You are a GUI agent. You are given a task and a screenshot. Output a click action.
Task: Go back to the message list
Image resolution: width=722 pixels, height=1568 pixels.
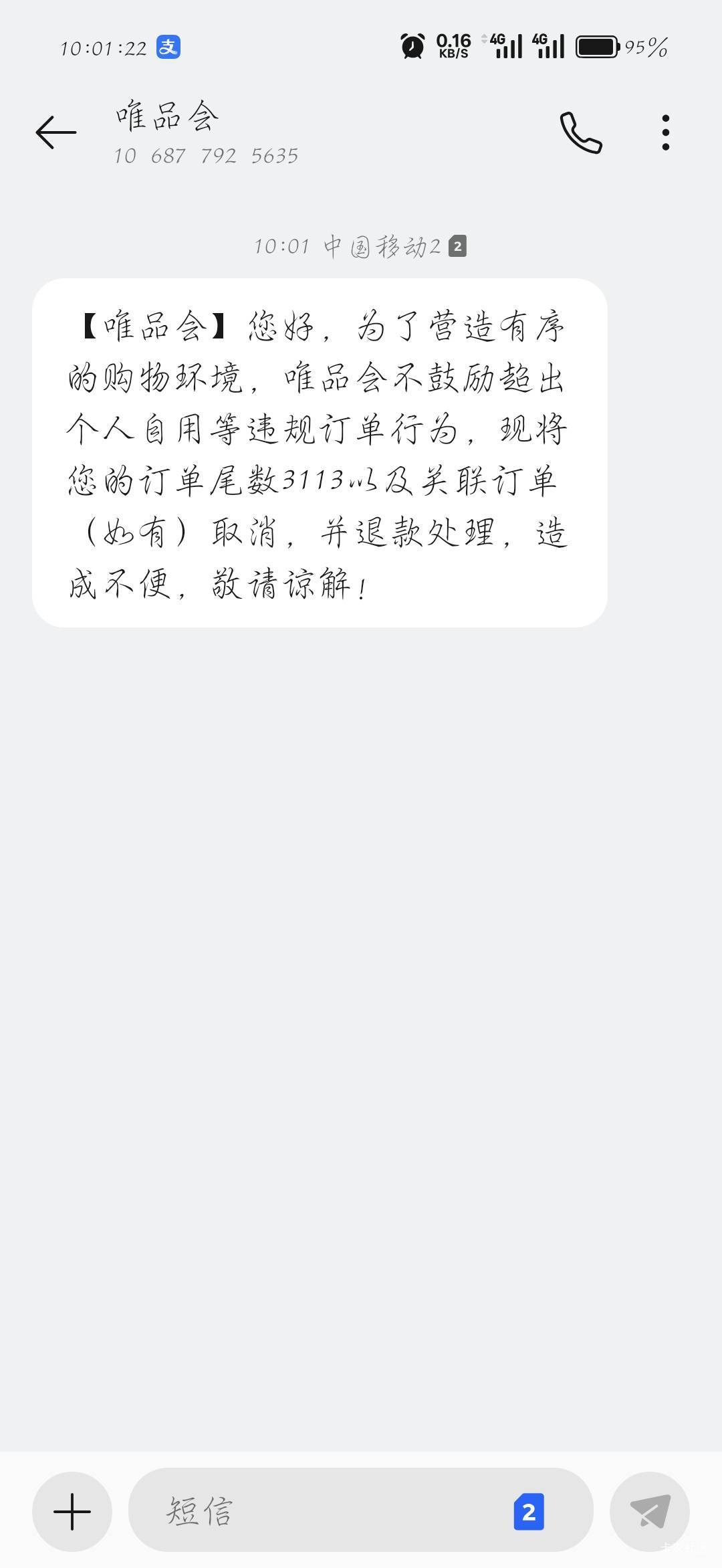[x=56, y=132]
